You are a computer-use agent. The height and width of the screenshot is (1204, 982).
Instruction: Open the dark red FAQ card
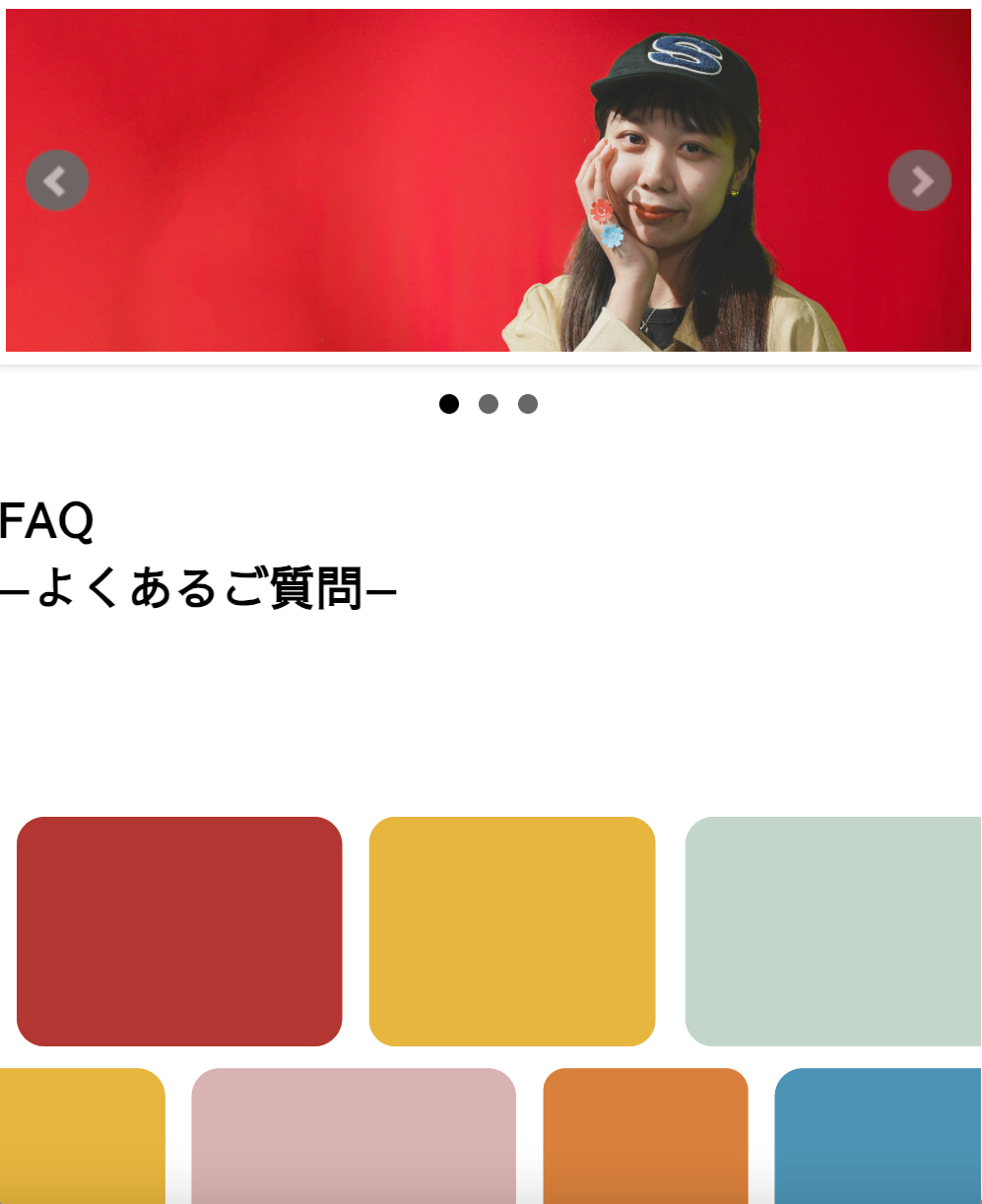179,931
